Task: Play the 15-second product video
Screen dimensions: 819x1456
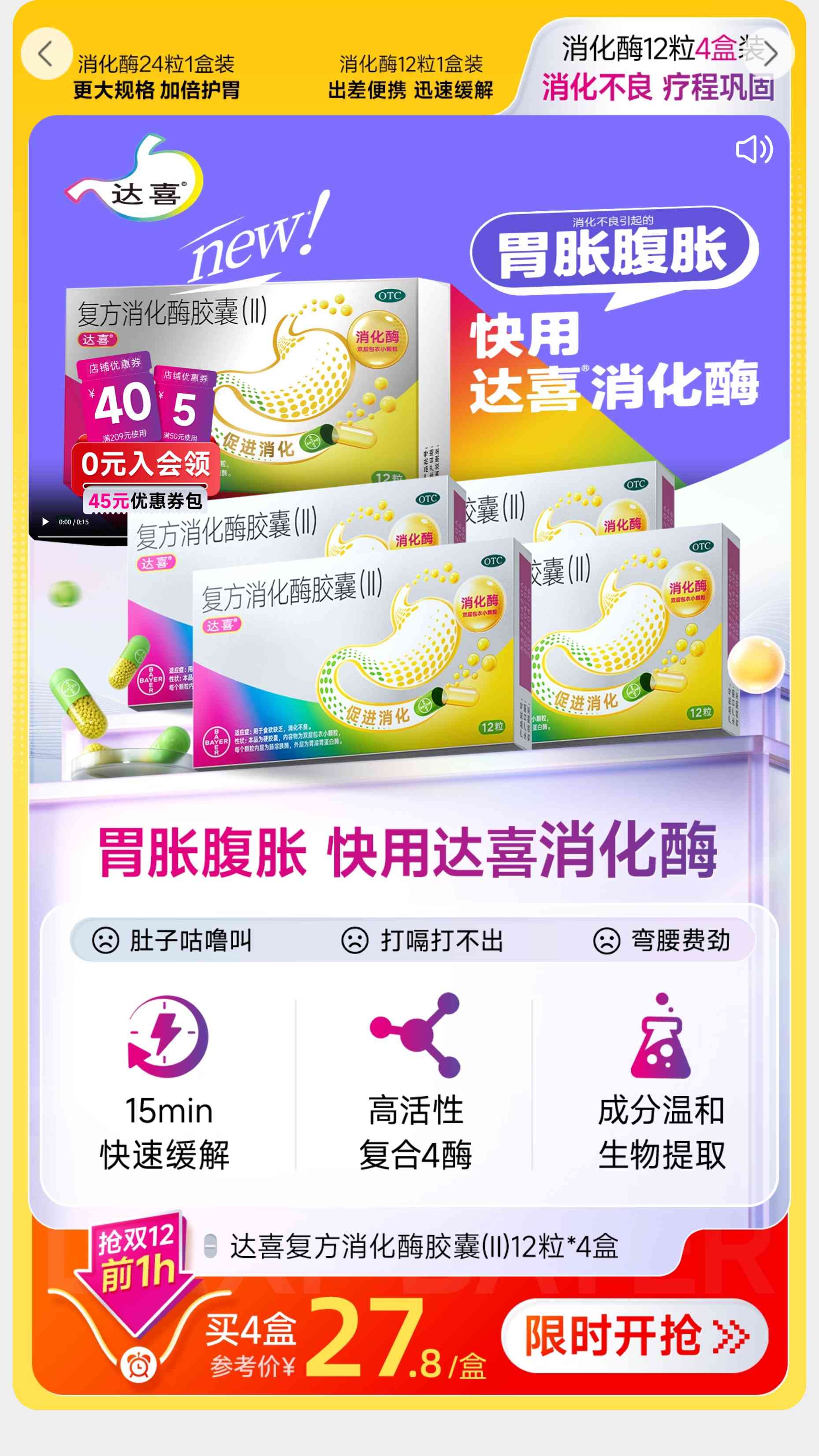Action: (x=46, y=522)
